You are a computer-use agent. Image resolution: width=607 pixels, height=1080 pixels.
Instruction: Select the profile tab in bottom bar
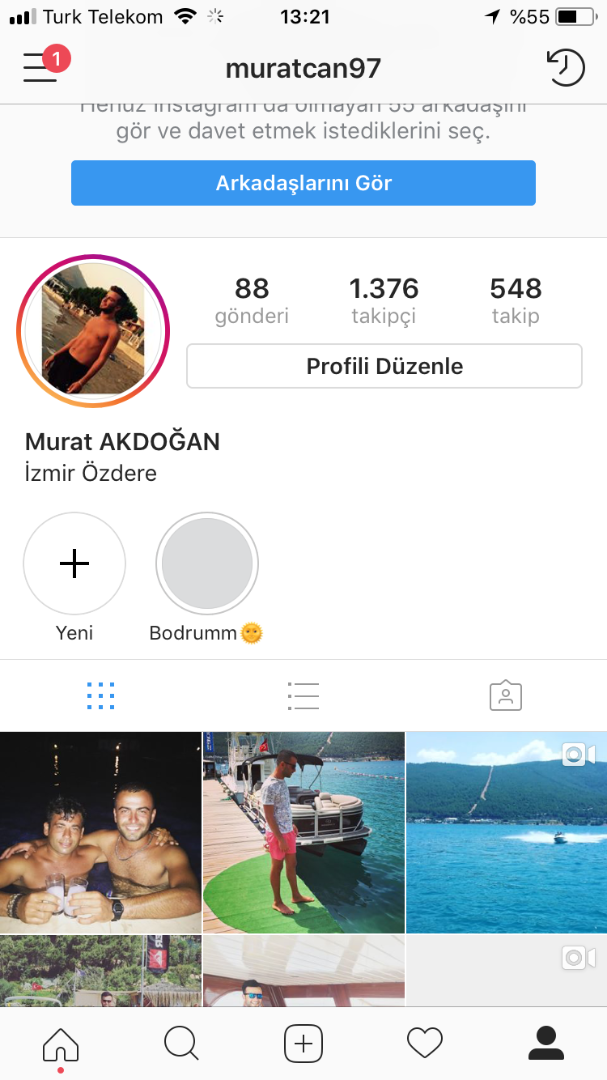pyautogui.click(x=546, y=1043)
